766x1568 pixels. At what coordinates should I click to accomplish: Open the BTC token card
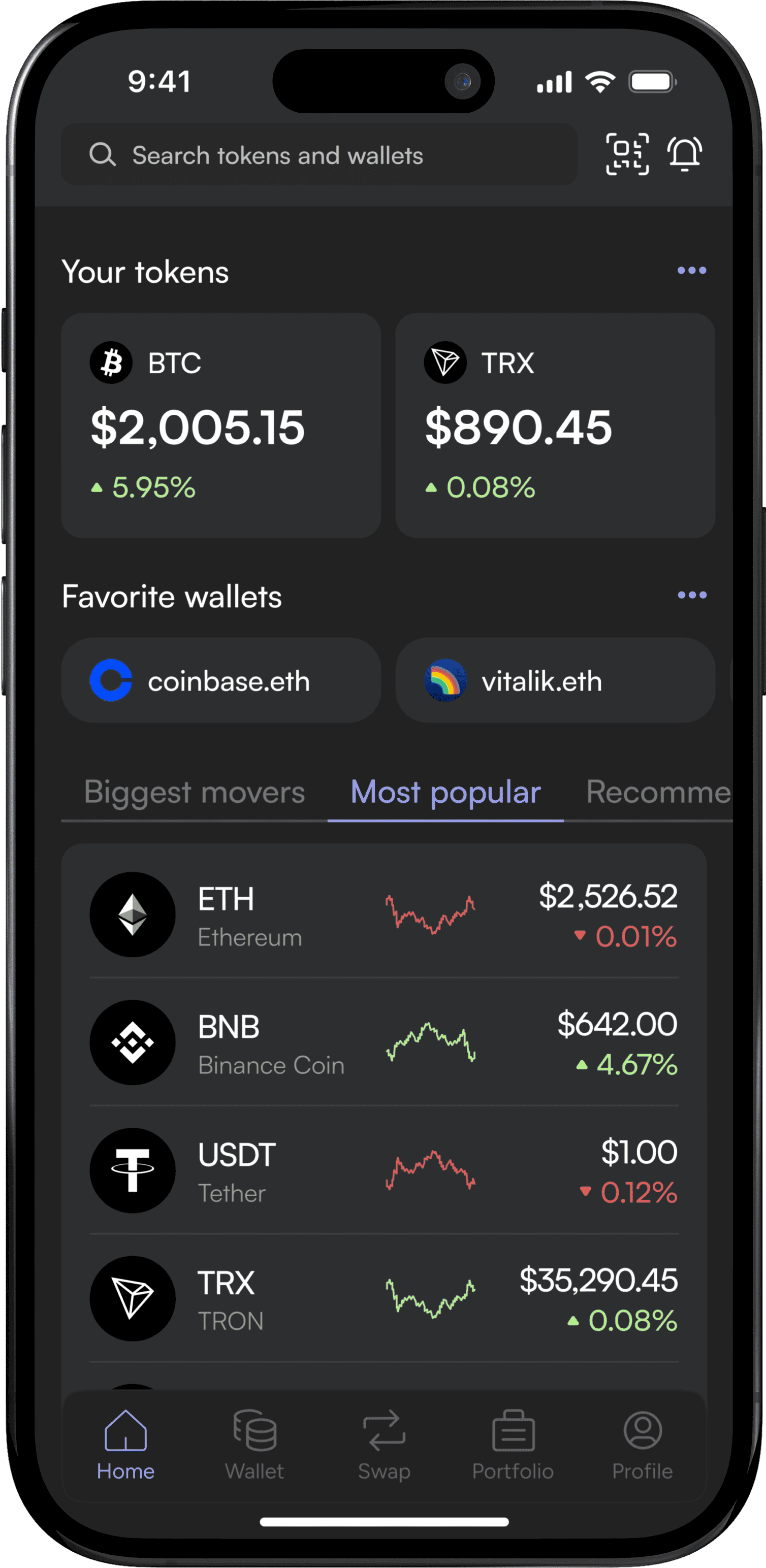click(x=221, y=425)
